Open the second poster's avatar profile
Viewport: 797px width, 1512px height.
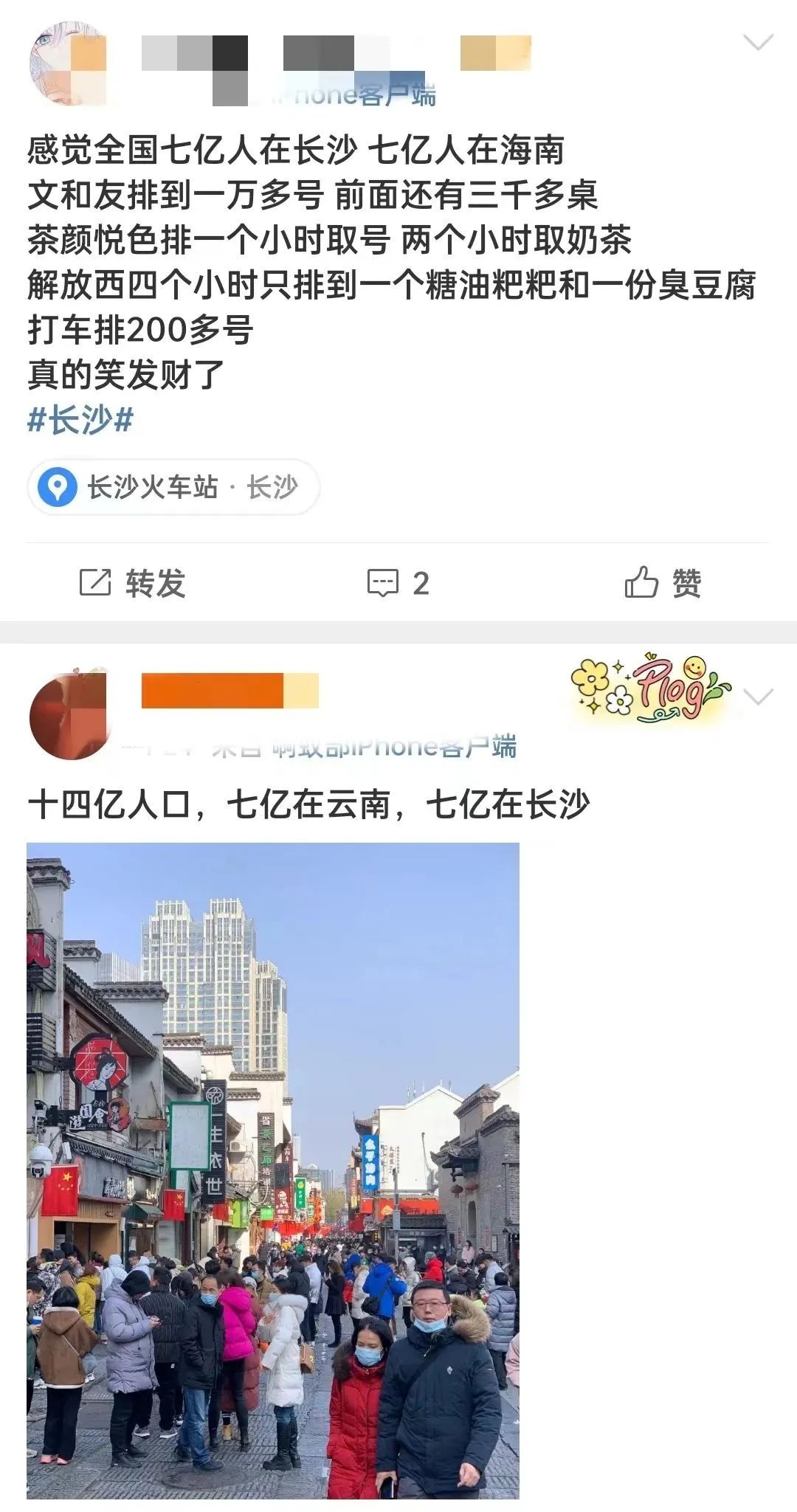[x=67, y=716]
